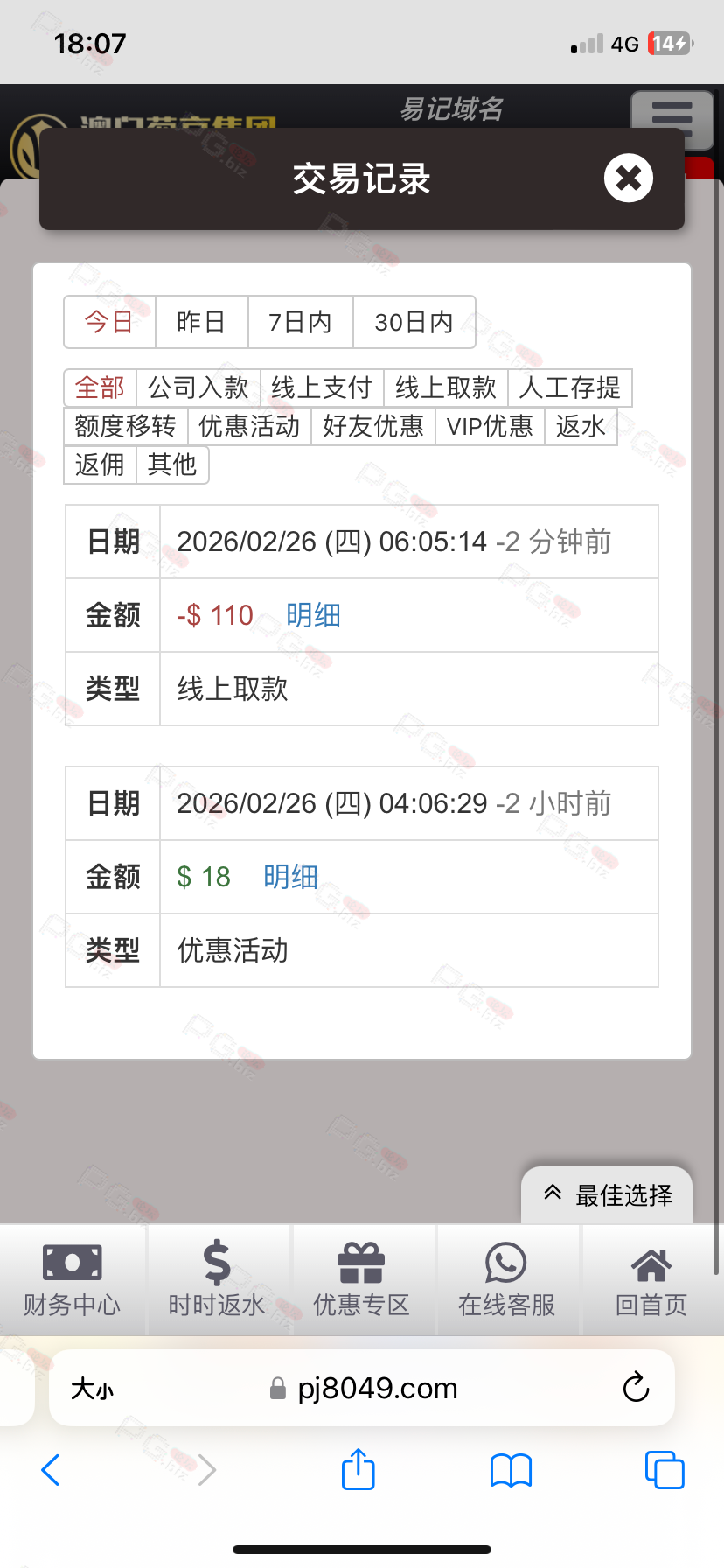Open 明细 for the -$110 withdrawal
The height and width of the screenshot is (1568, 724).
point(313,615)
